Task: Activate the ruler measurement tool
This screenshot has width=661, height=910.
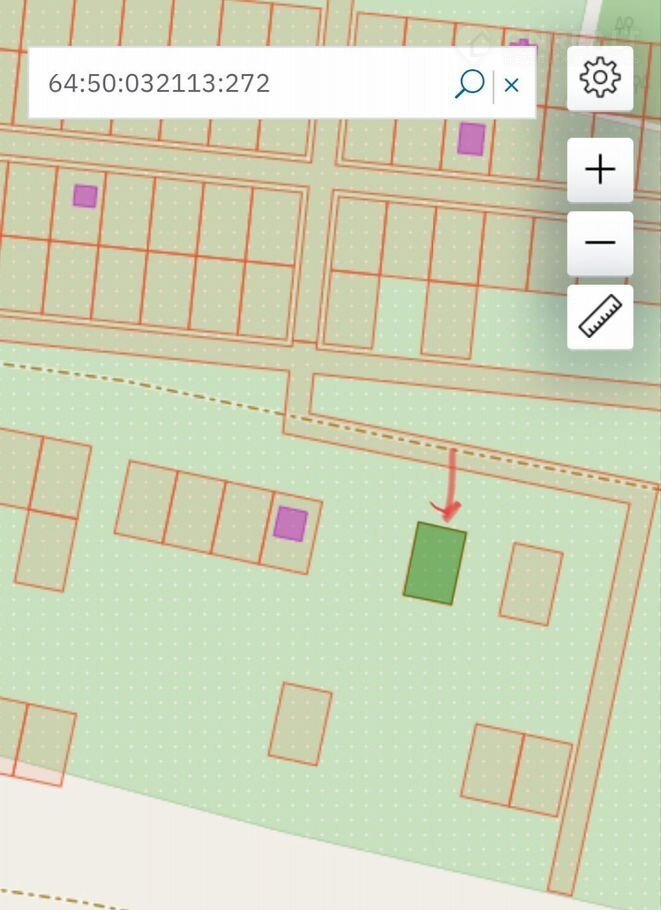Action: (x=600, y=317)
